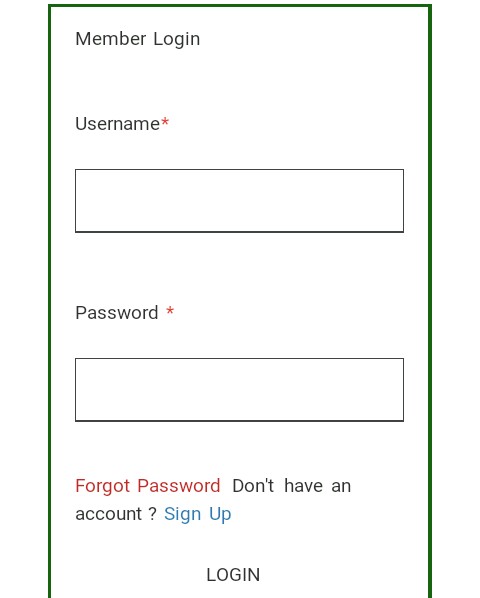Focus the Password text box

(239, 390)
